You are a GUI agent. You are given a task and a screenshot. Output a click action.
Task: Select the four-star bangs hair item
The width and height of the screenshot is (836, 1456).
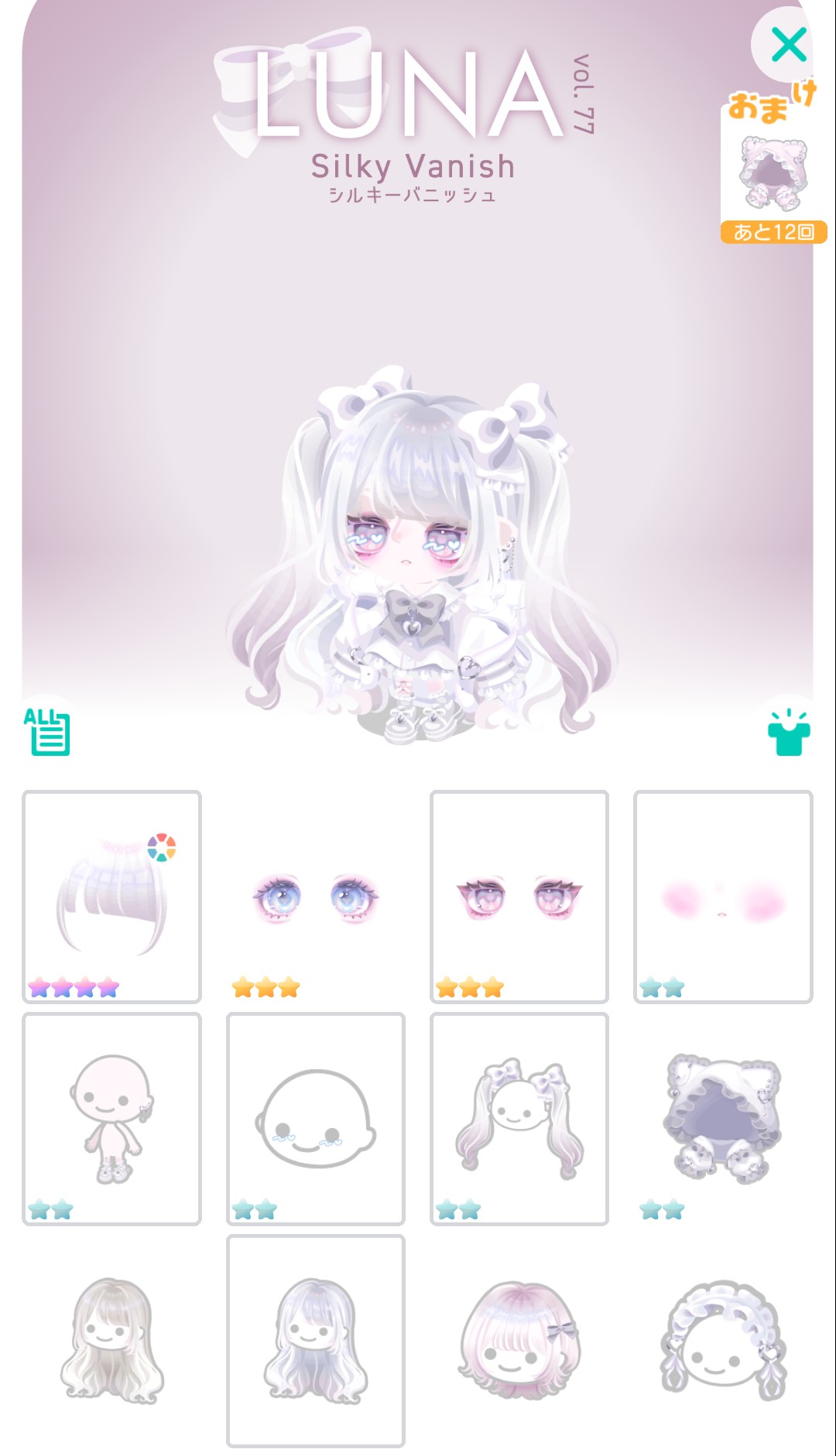[x=112, y=897]
